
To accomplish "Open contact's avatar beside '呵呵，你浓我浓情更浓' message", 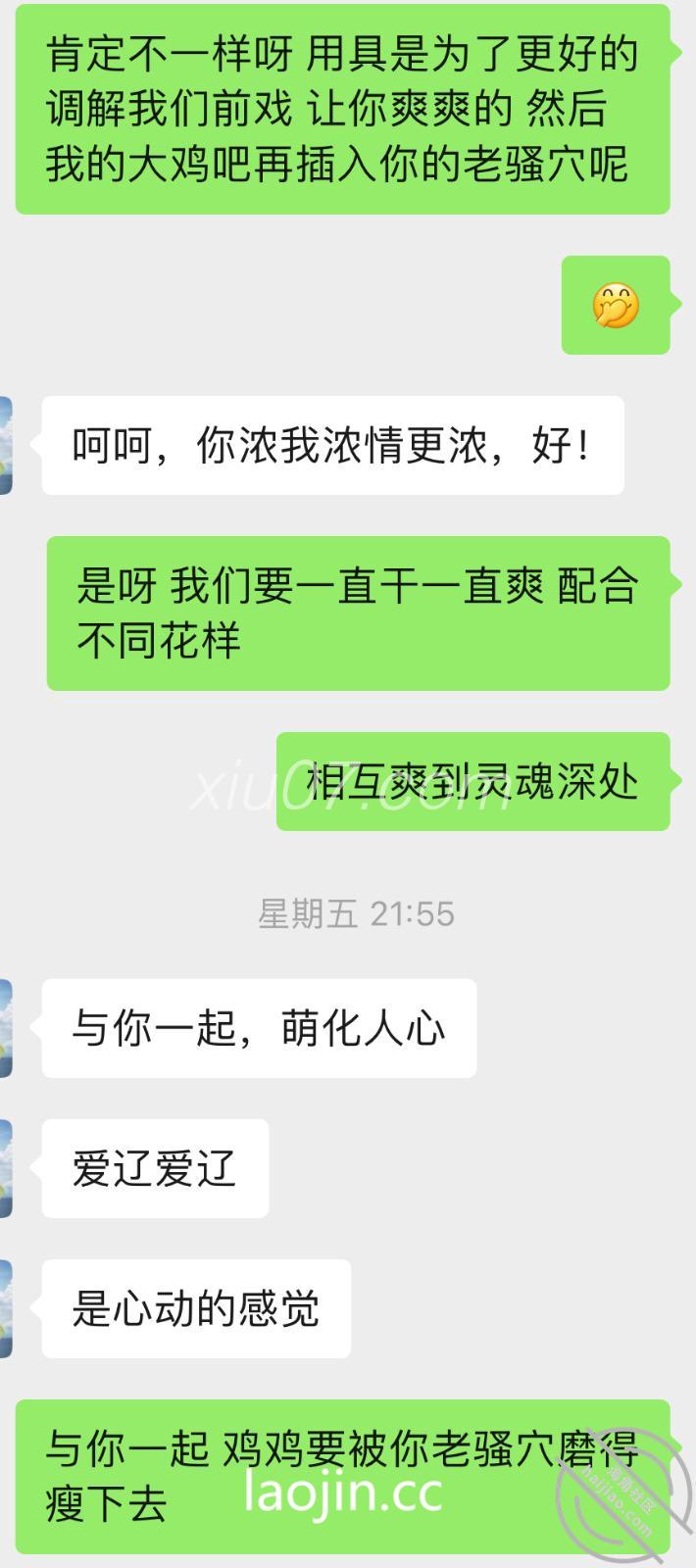I will coord(6,445).
